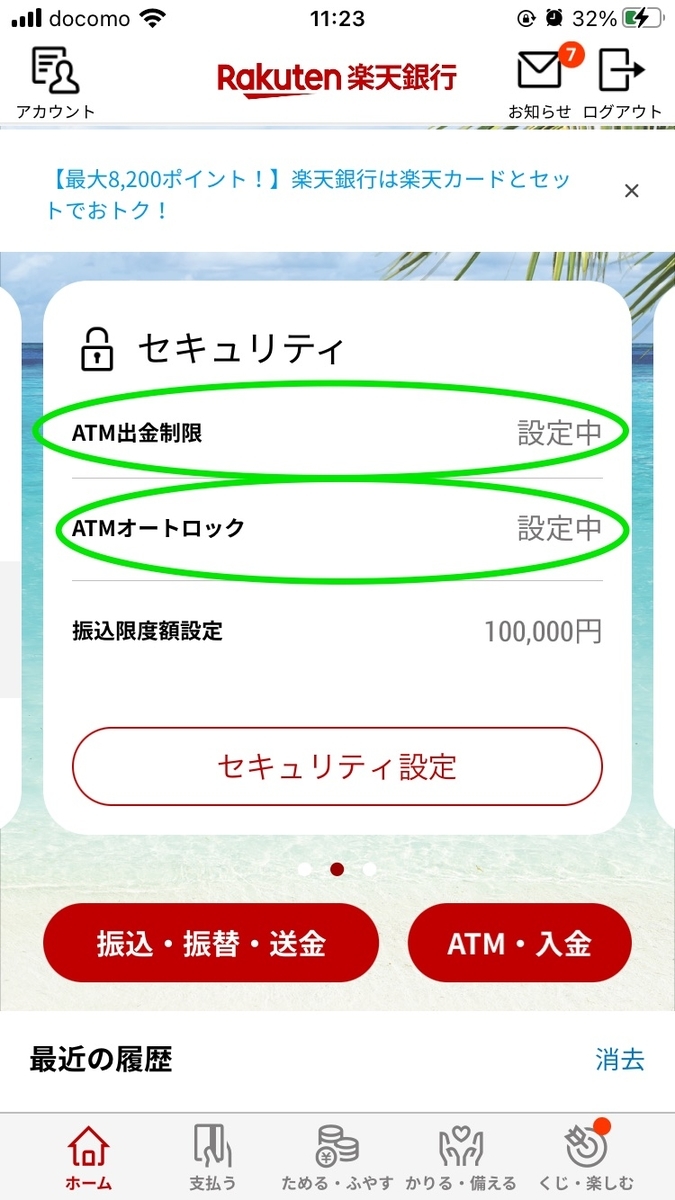675x1200 pixels.
Task: Open the ATM出金制限 row
Action: 337,433
